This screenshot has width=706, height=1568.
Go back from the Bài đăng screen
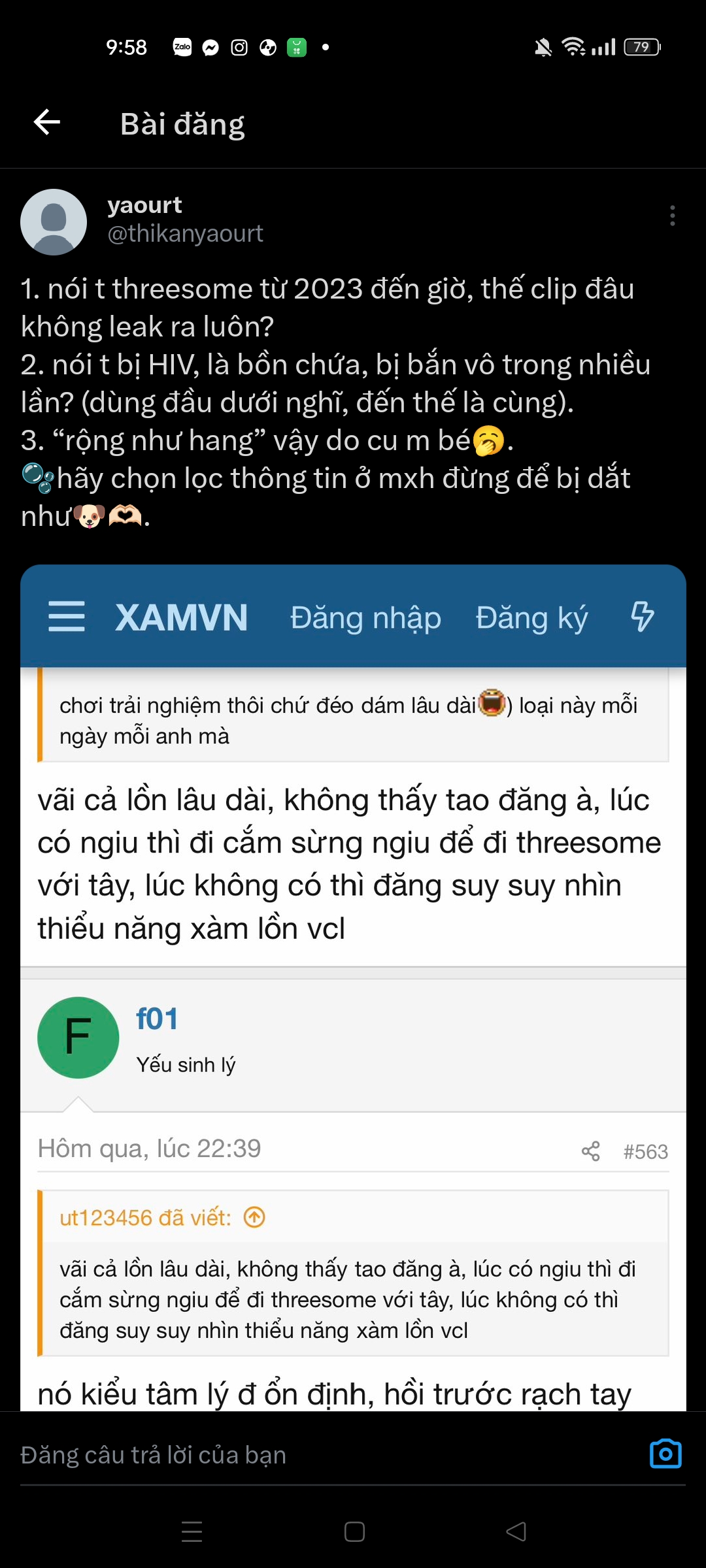tap(47, 122)
